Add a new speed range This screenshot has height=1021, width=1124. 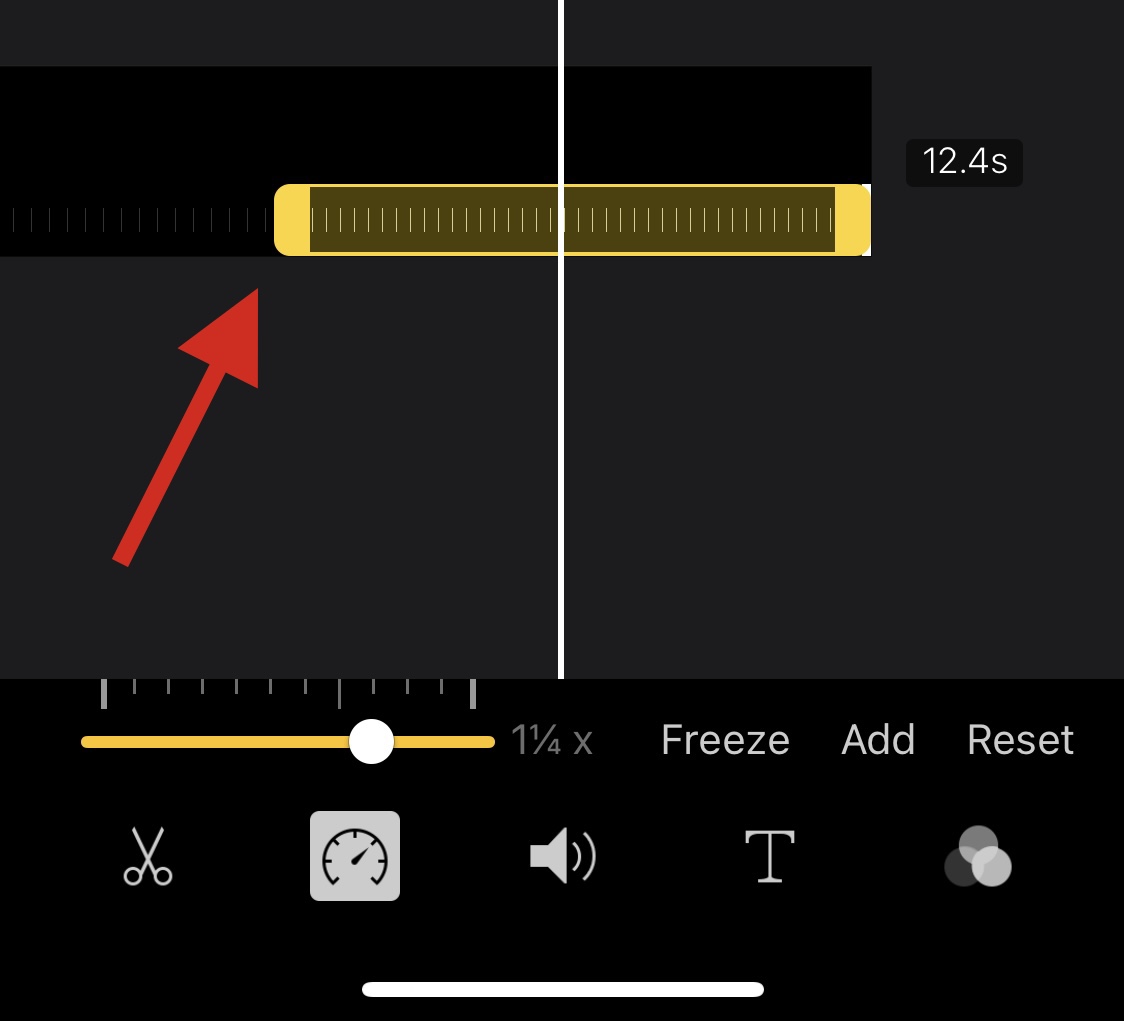878,740
